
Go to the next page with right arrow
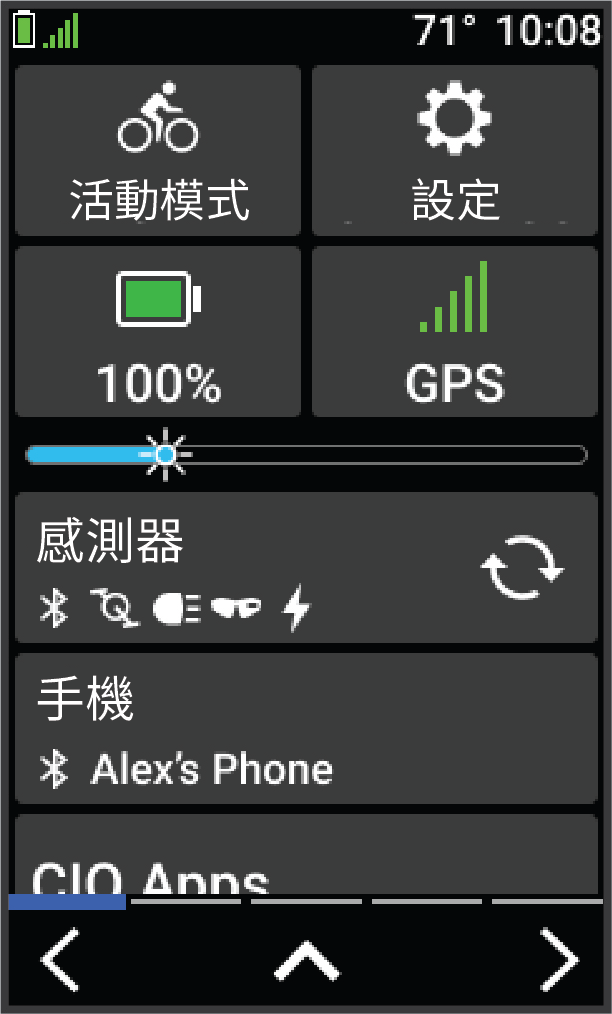[557, 960]
